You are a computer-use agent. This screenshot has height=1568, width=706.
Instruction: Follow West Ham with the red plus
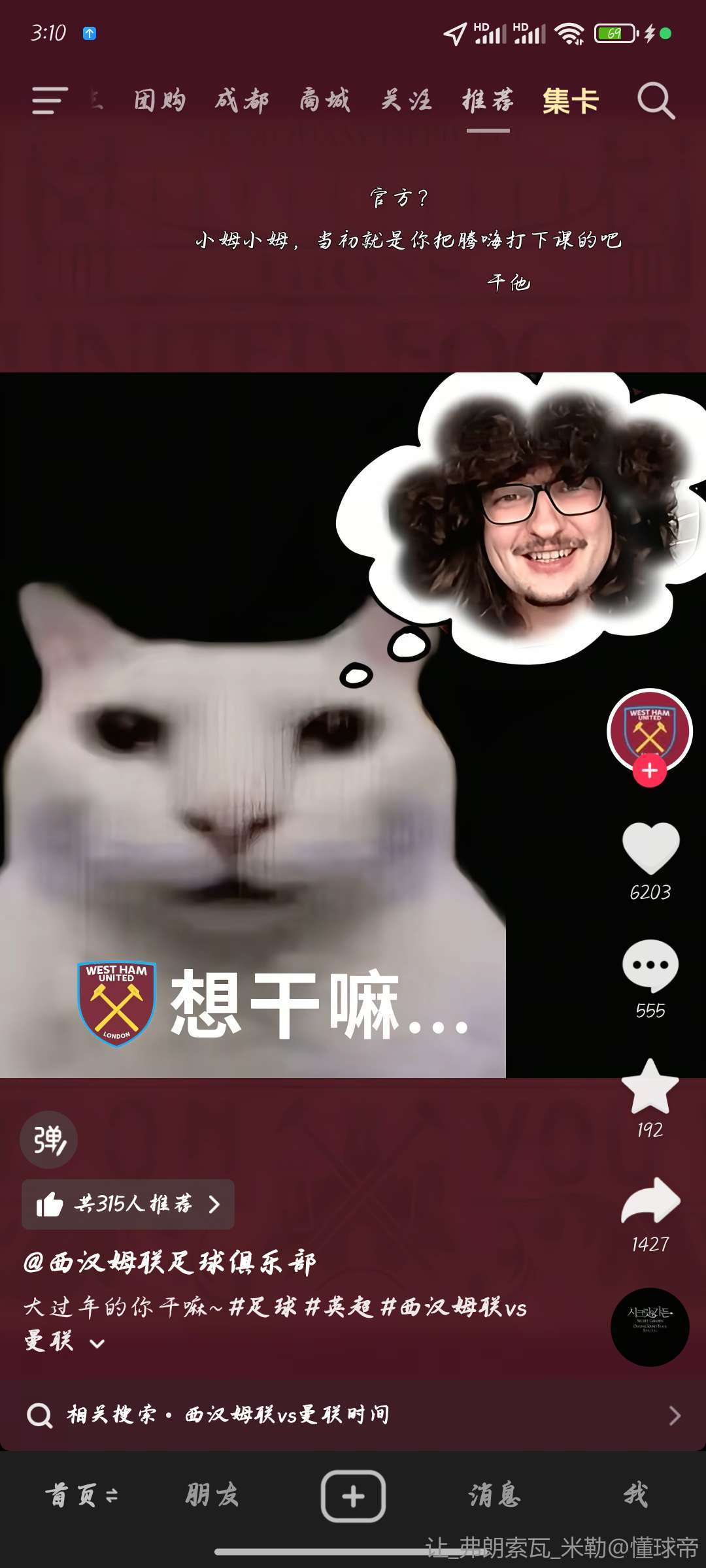pos(649,771)
